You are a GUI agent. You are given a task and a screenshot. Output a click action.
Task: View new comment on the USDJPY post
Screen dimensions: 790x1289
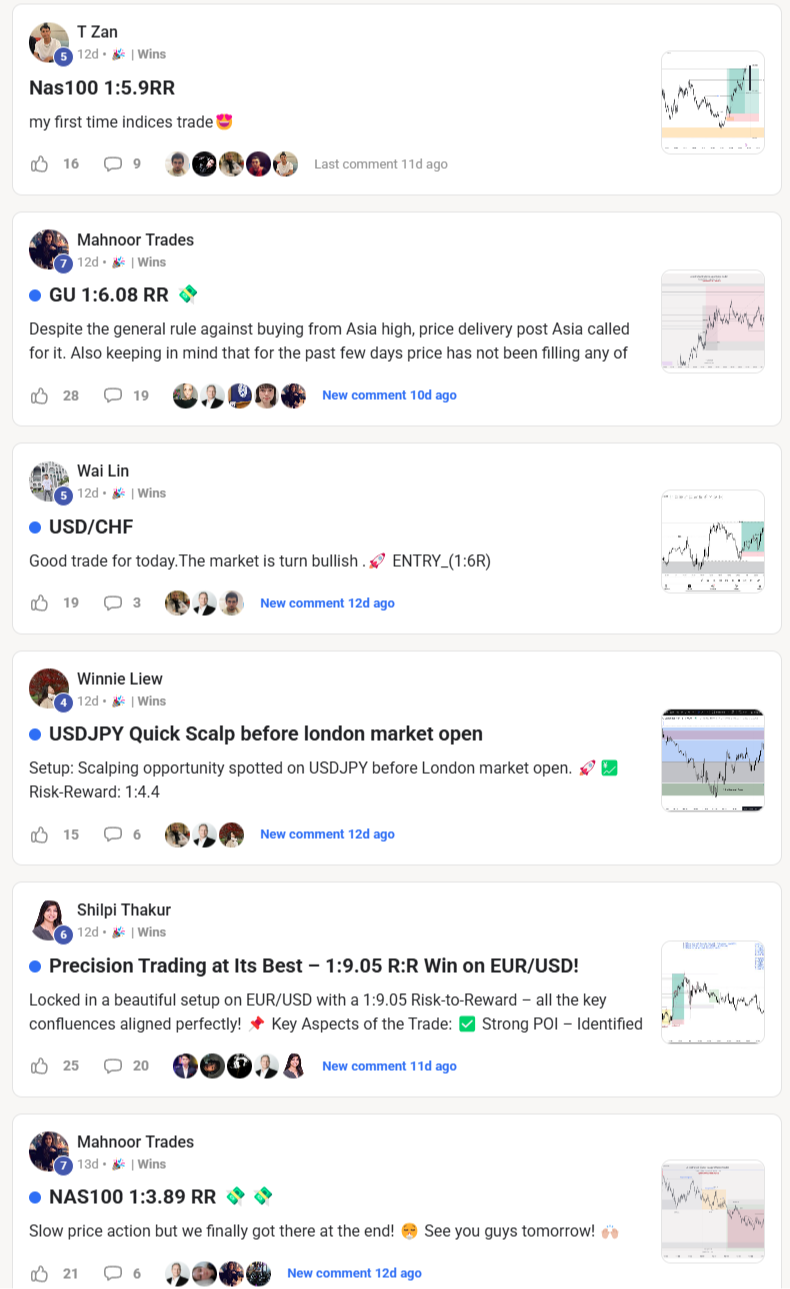click(327, 834)
